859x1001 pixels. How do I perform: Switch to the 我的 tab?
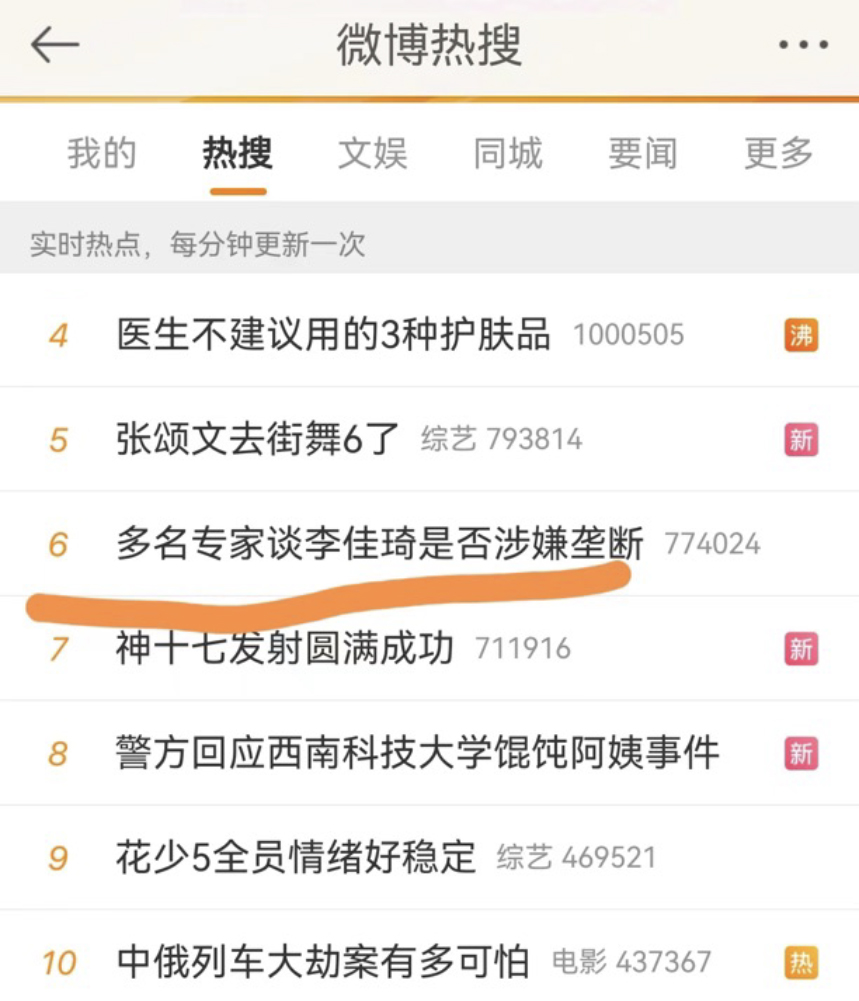point(101,153)
